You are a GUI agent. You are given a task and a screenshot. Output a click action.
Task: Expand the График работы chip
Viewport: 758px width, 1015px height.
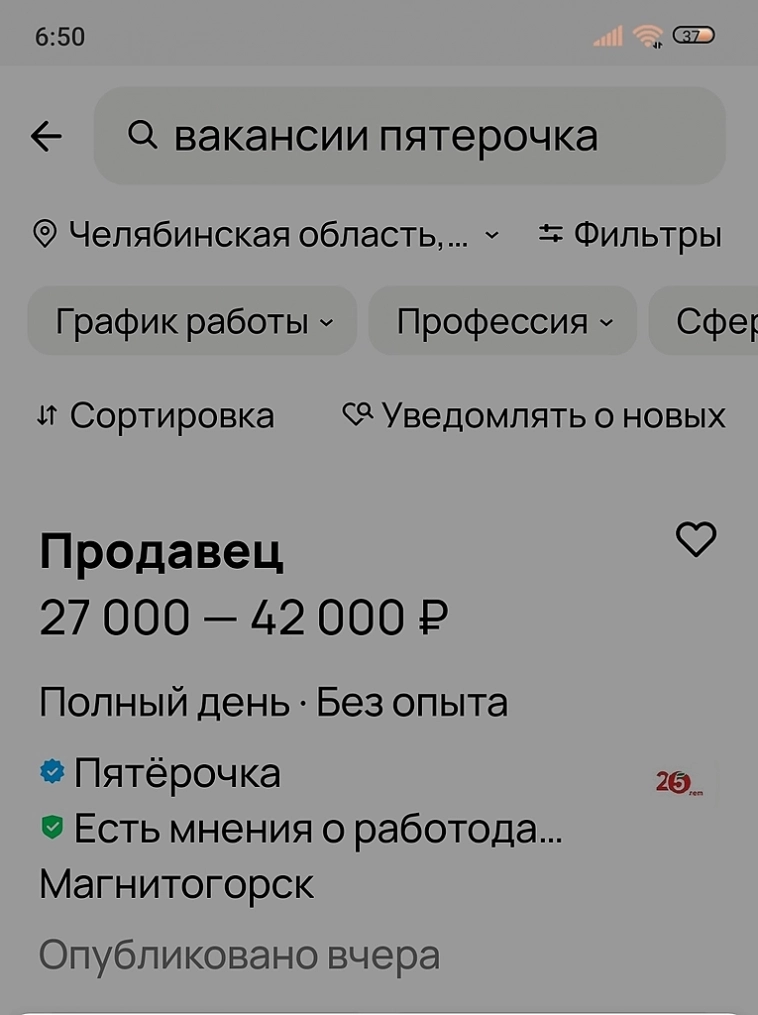click(192, 321)
